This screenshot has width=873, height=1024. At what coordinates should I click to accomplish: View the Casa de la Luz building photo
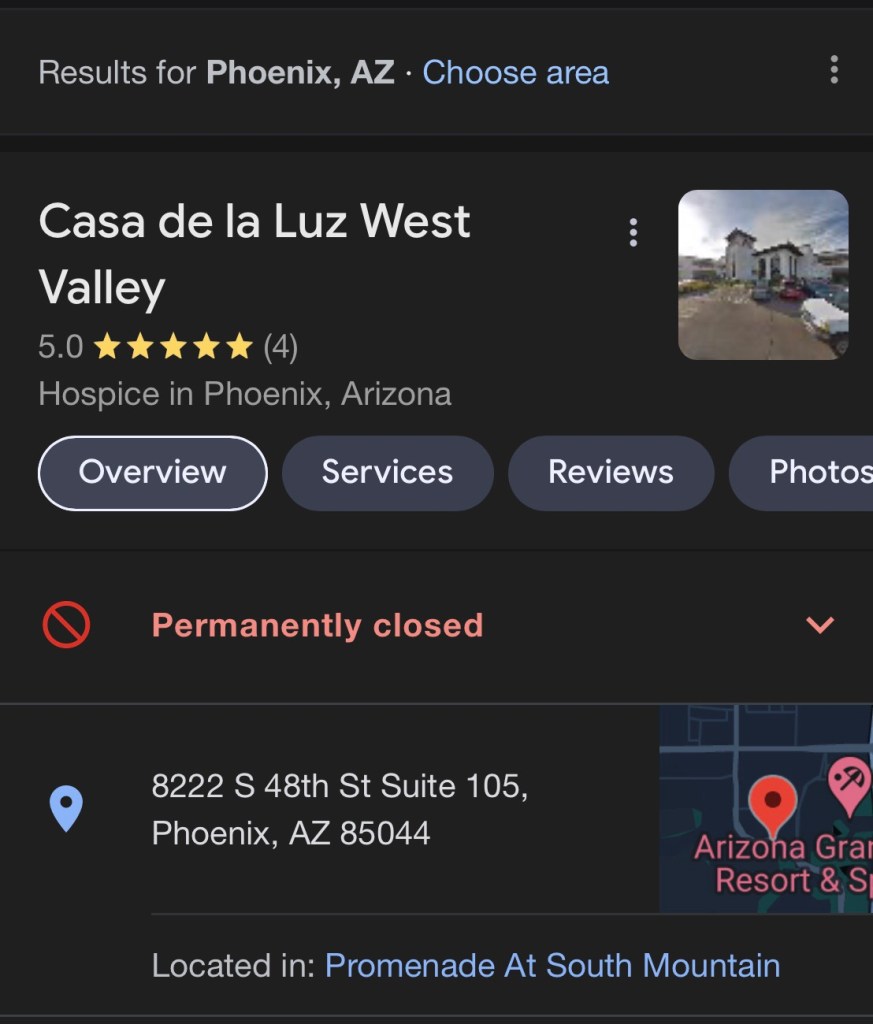pyautogui.click(x=763, y=275)
